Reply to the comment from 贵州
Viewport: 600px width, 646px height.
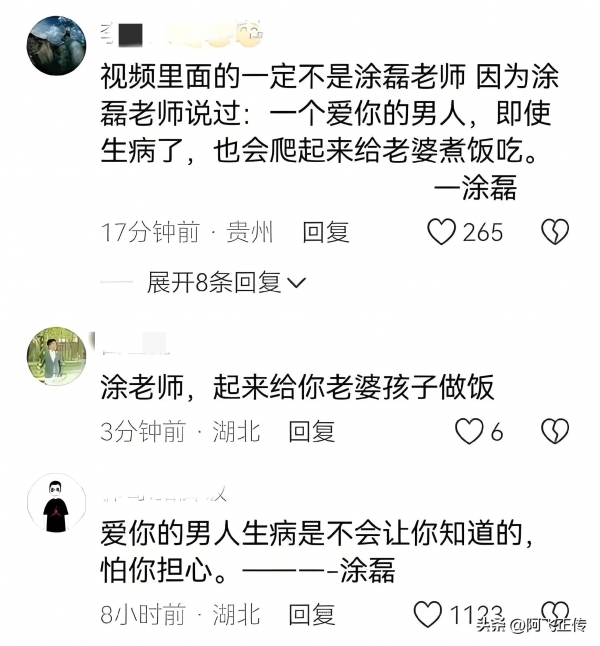(325, 232)
